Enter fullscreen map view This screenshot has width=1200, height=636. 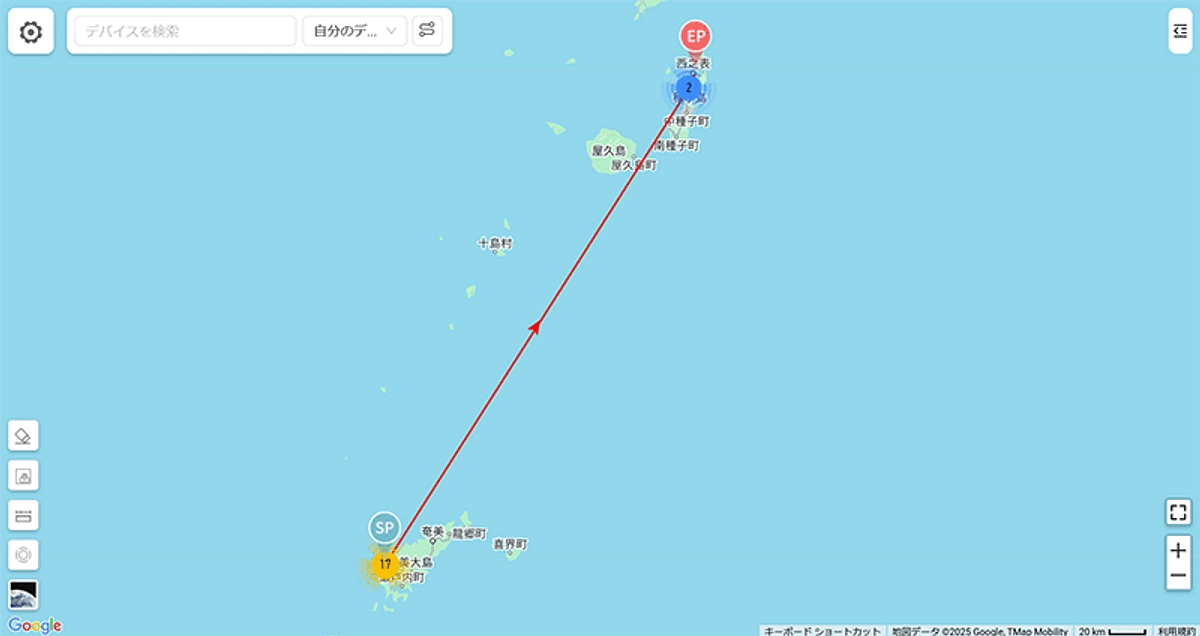[x=1178, y=513]
